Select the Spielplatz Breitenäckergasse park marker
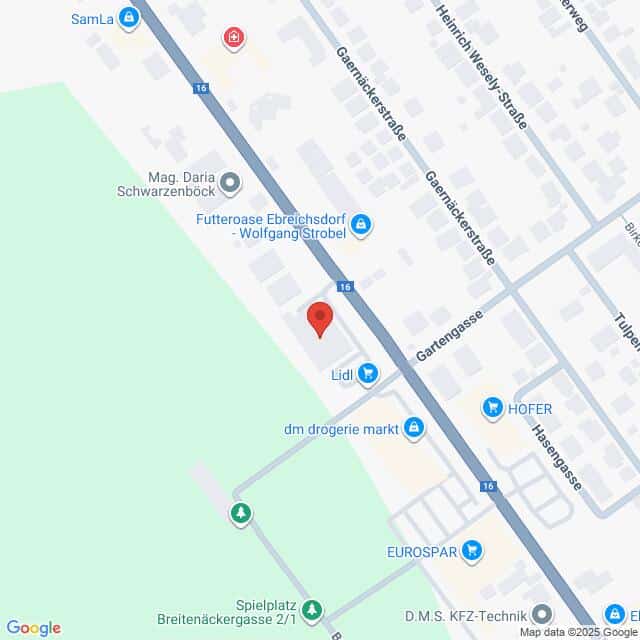Image resolution: width=640 pixels, height=640 pixels. point(313,608)
